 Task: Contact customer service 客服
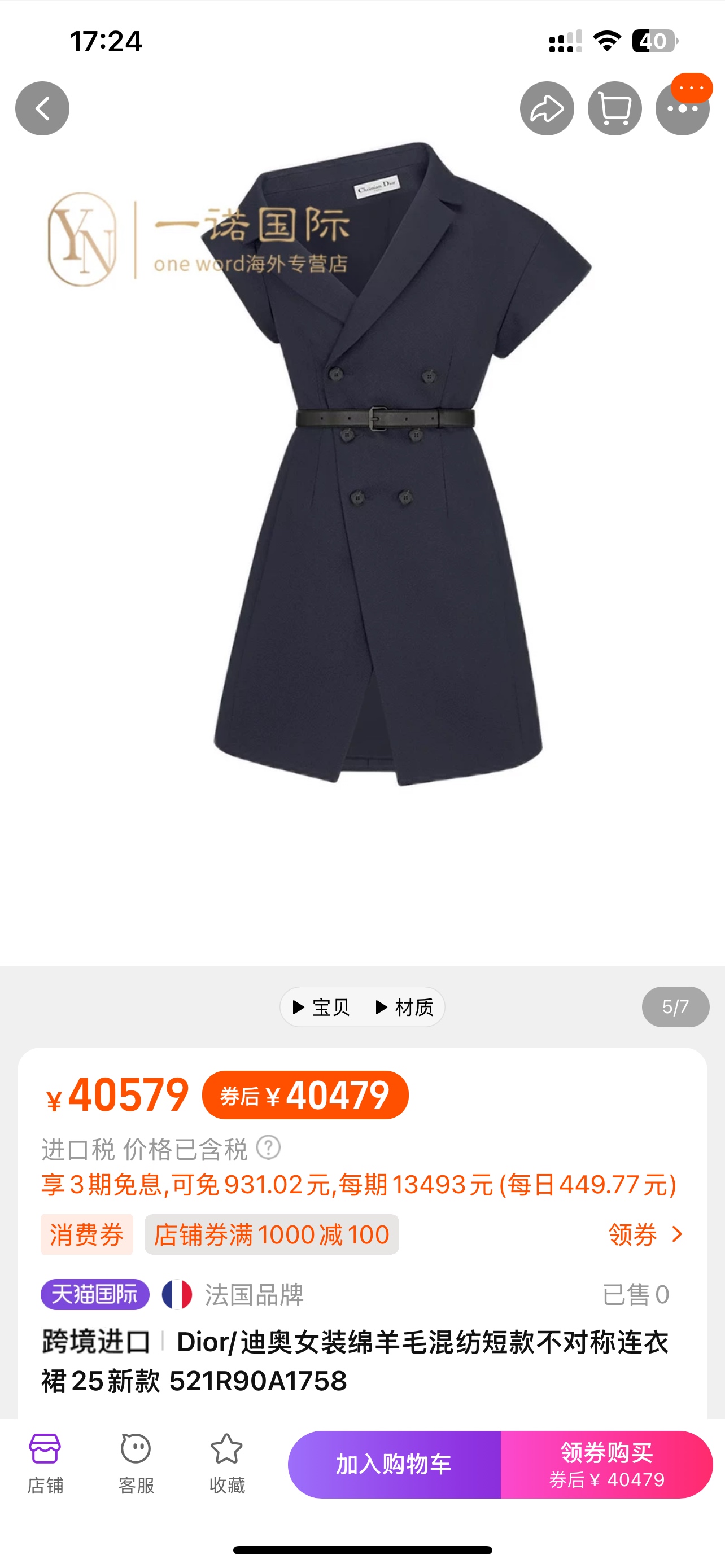tap(136, 1464)
